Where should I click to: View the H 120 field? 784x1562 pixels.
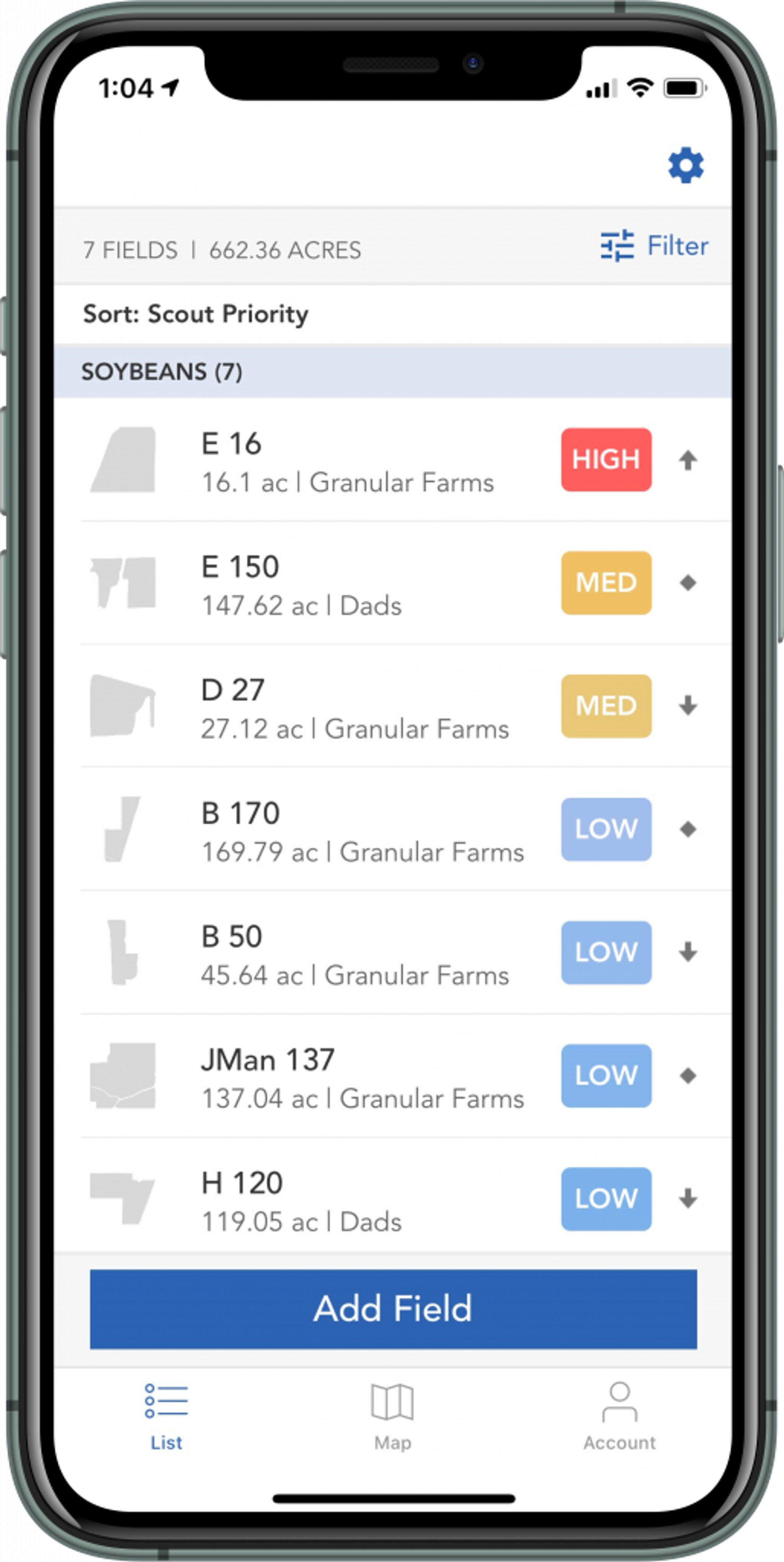click(x=301, y=1201)
